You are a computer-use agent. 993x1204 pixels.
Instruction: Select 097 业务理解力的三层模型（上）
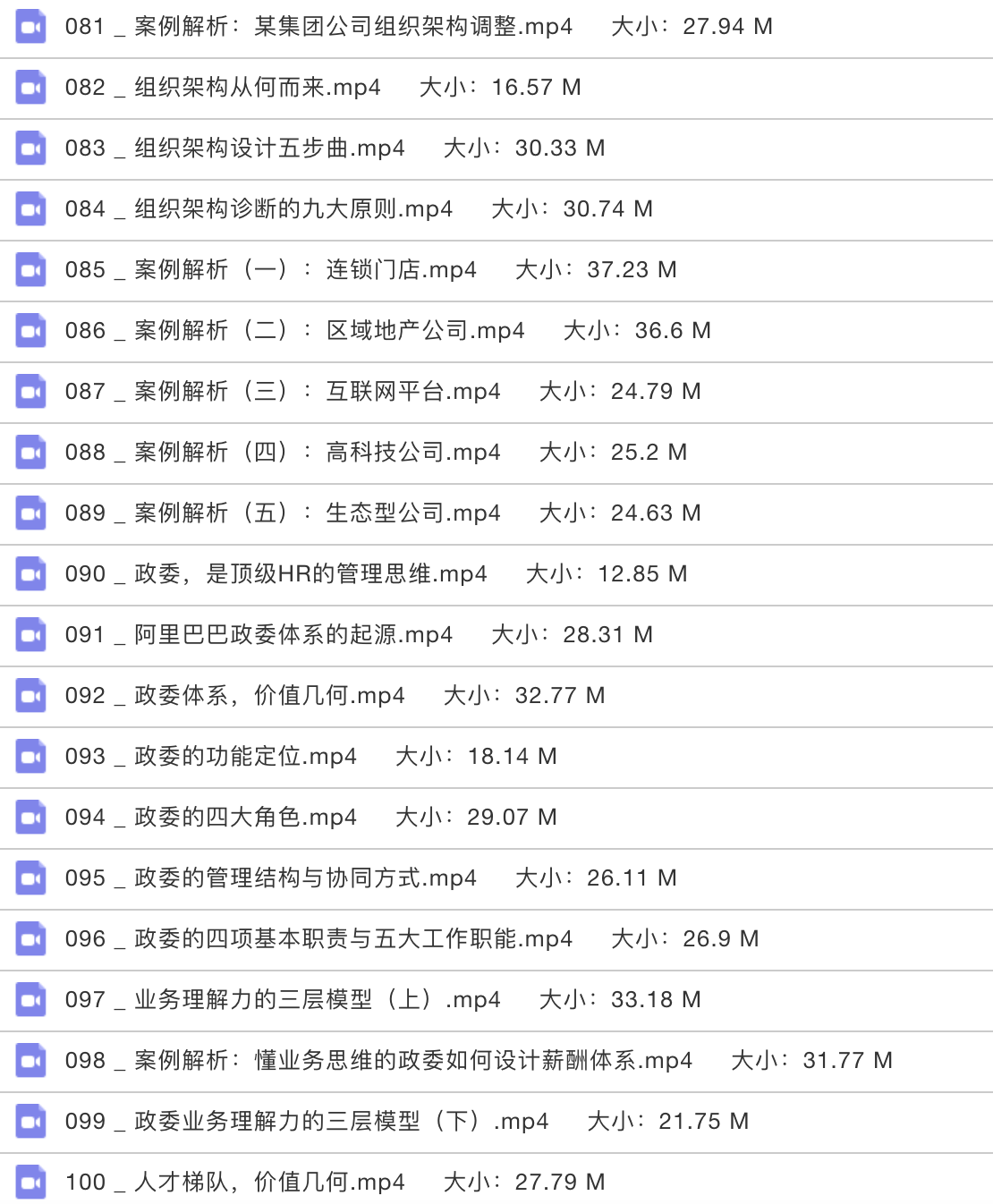[282, 999]
